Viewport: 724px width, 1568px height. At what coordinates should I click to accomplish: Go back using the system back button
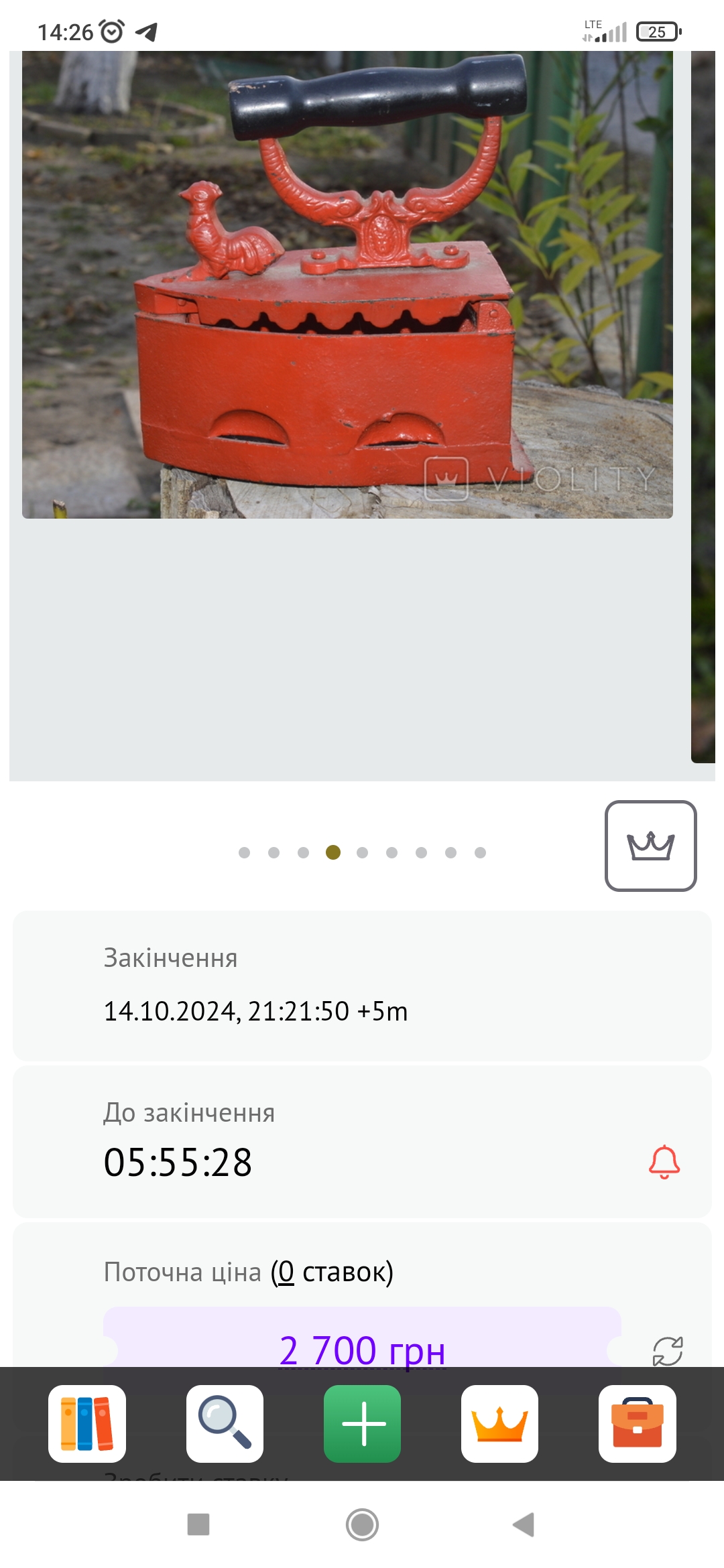tap(524, 1524)
